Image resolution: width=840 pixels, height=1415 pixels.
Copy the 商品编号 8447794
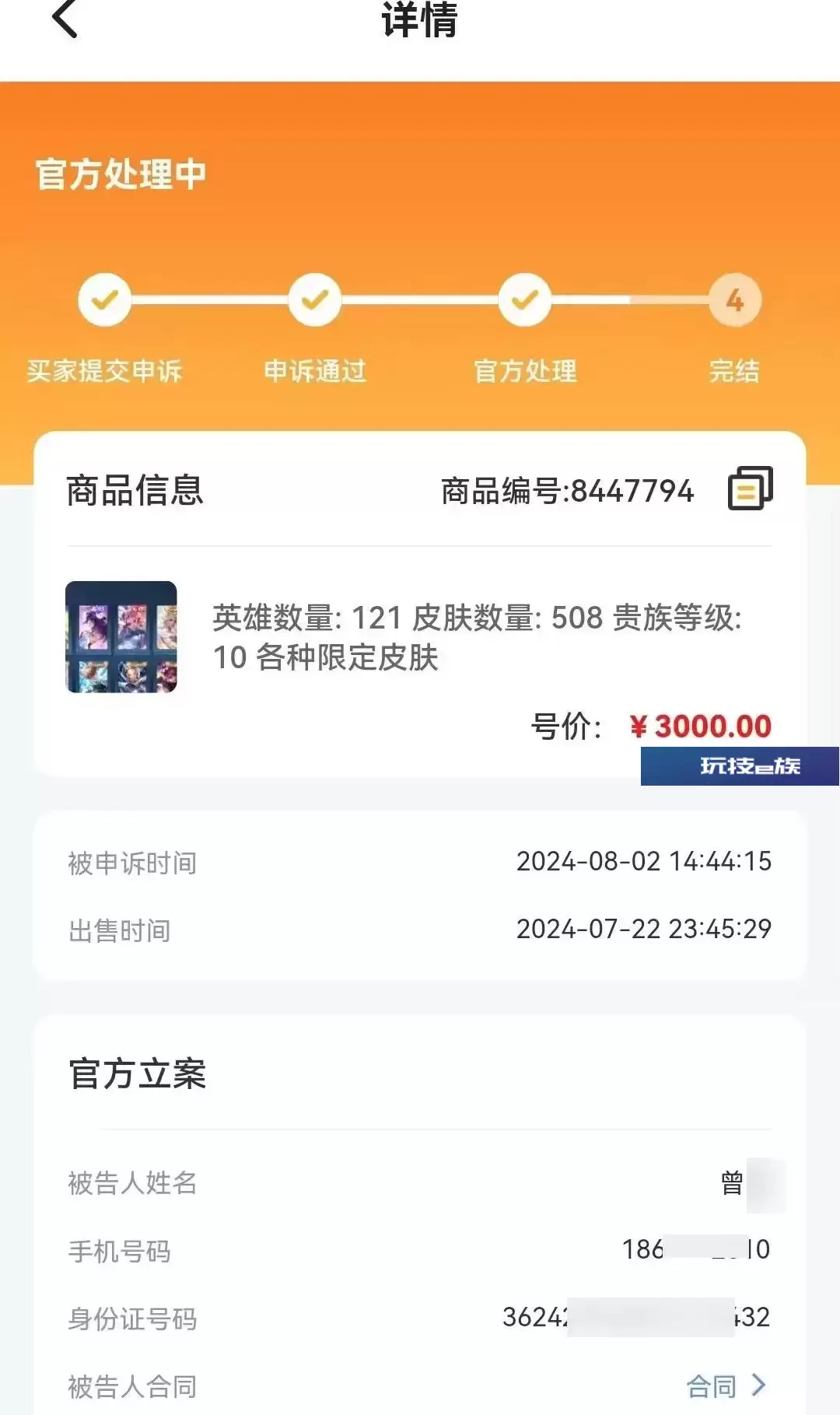(x=750, y=489)
